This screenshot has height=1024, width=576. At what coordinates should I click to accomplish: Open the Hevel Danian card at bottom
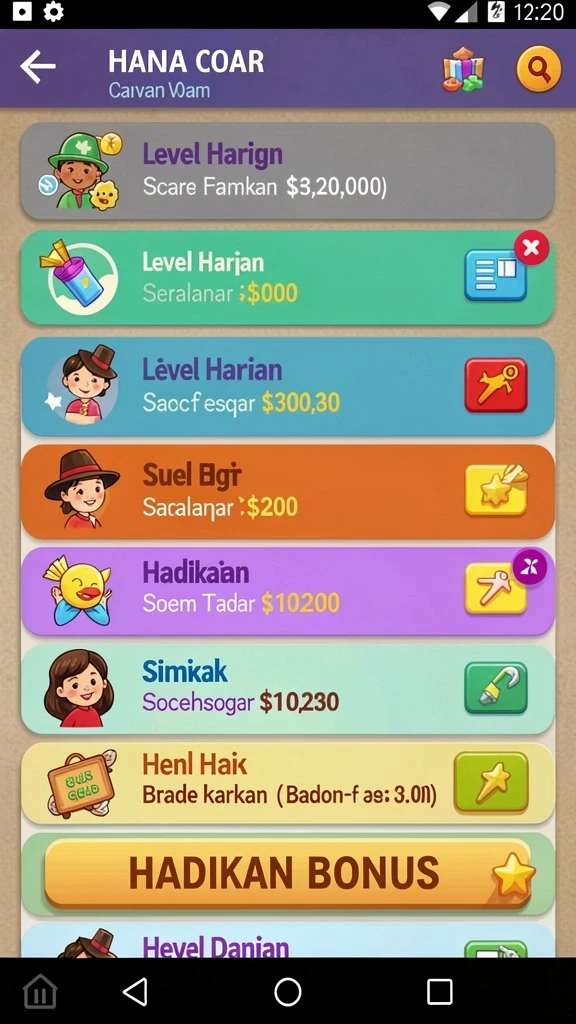pyautogui.click(x=287, y=940)
